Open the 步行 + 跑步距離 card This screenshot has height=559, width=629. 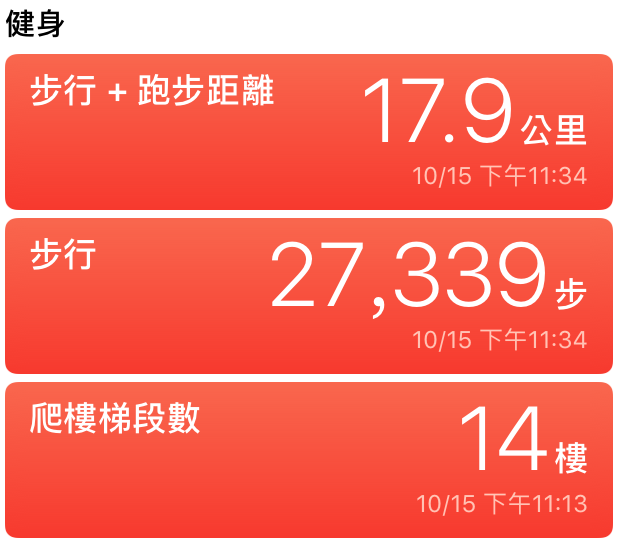[x=308, y=131]
